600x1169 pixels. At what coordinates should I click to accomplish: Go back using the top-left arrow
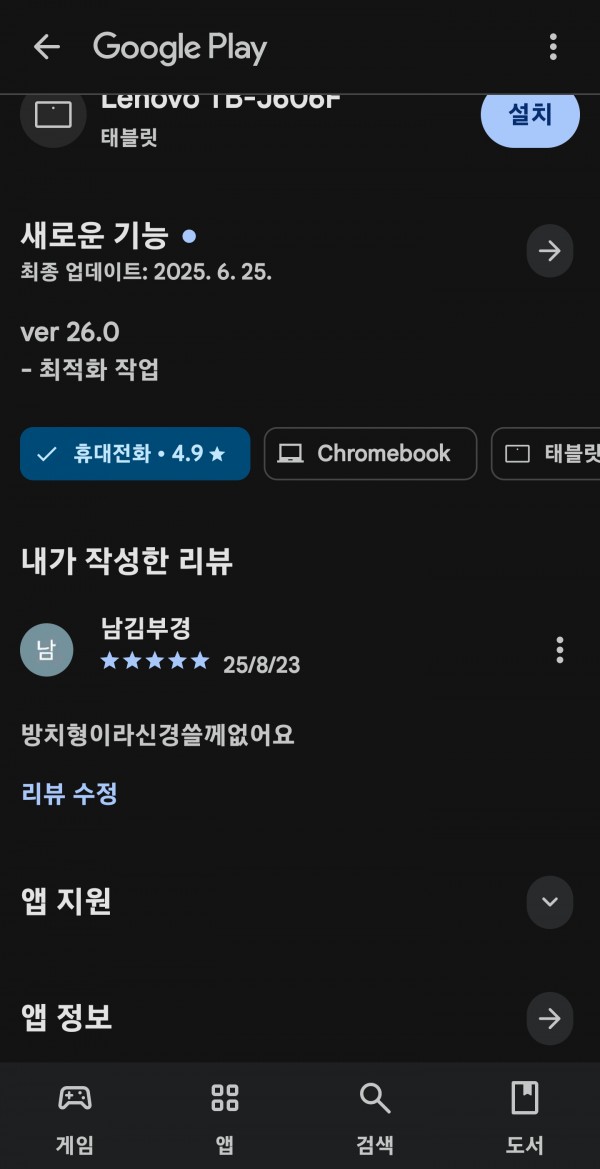click(46, 47)
